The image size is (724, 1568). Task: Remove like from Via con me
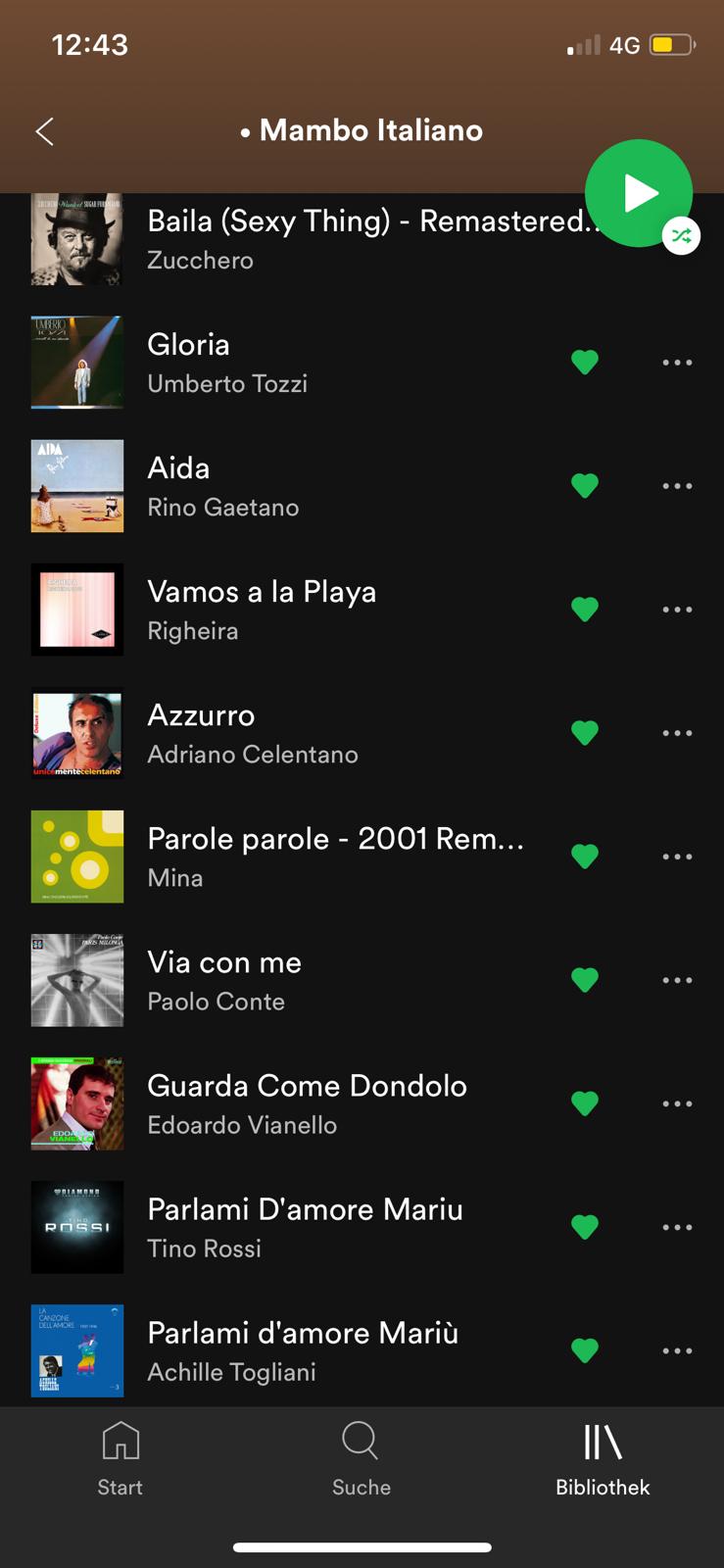(585, 980)
